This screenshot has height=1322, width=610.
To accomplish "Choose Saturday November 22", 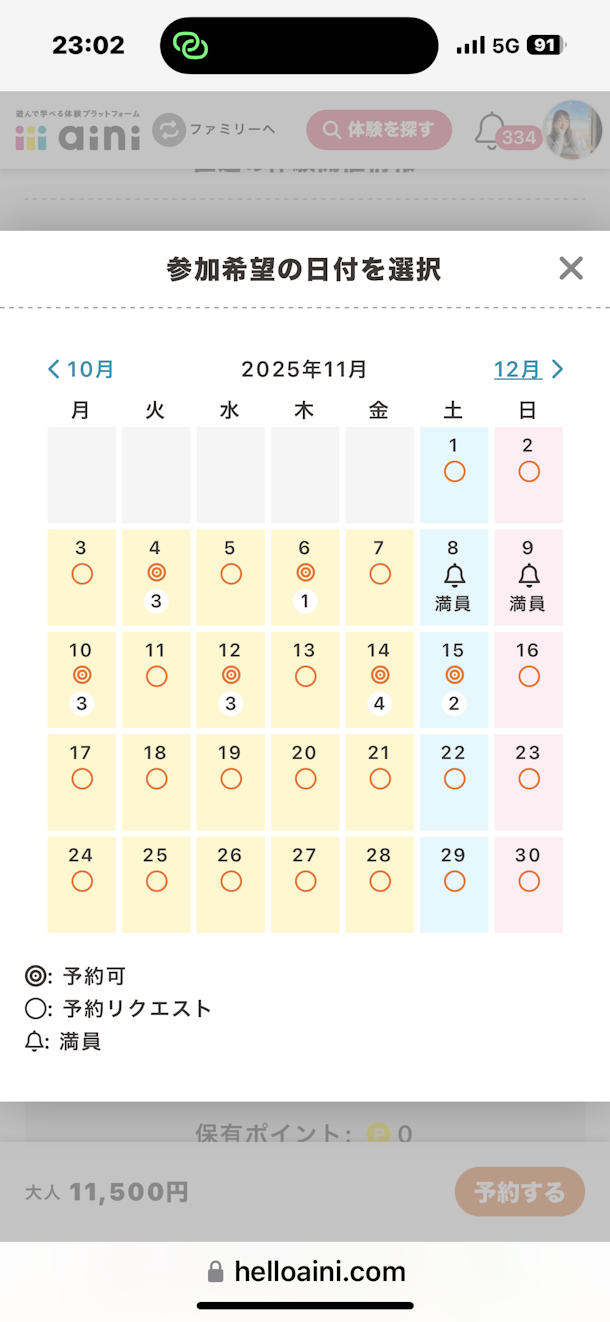I will 454,779.
